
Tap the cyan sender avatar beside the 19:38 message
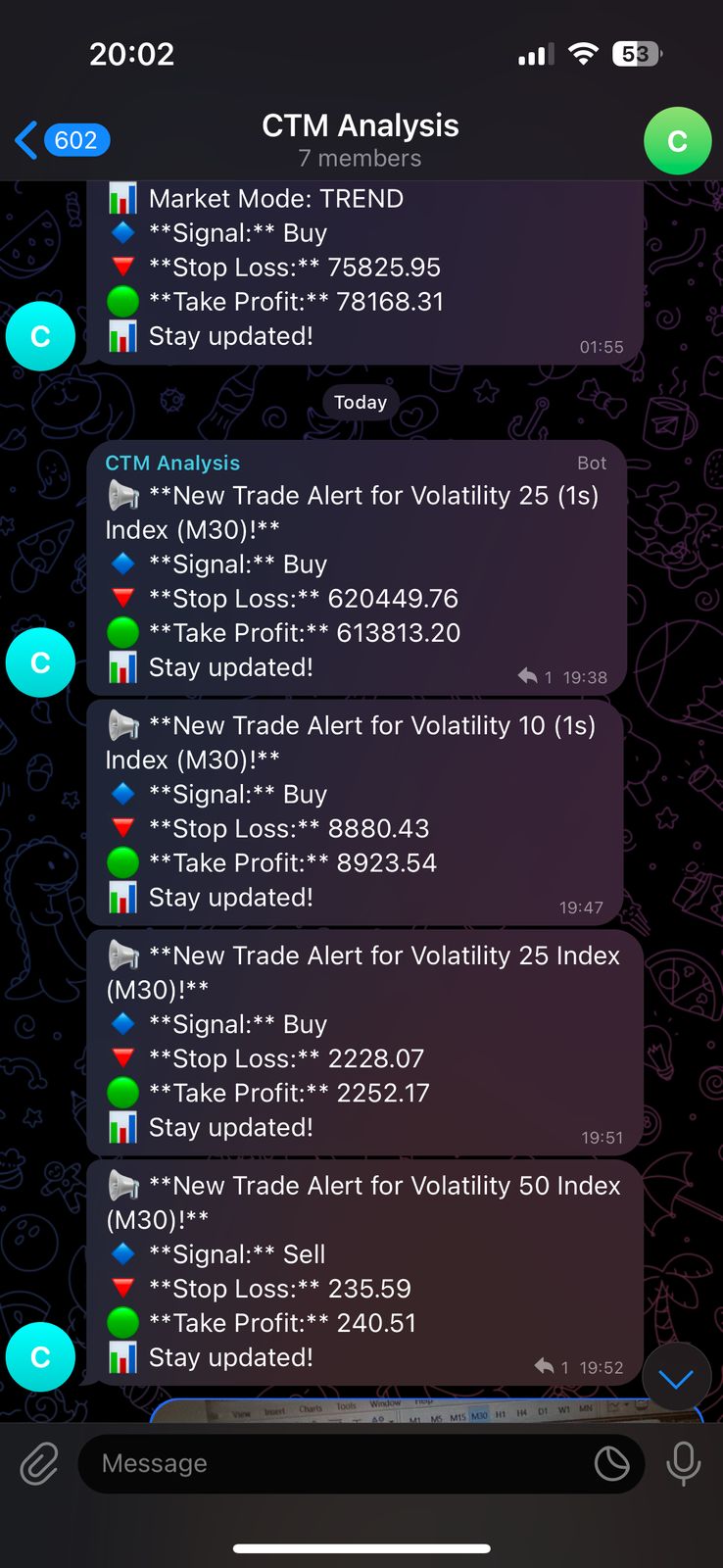(40, 662)
